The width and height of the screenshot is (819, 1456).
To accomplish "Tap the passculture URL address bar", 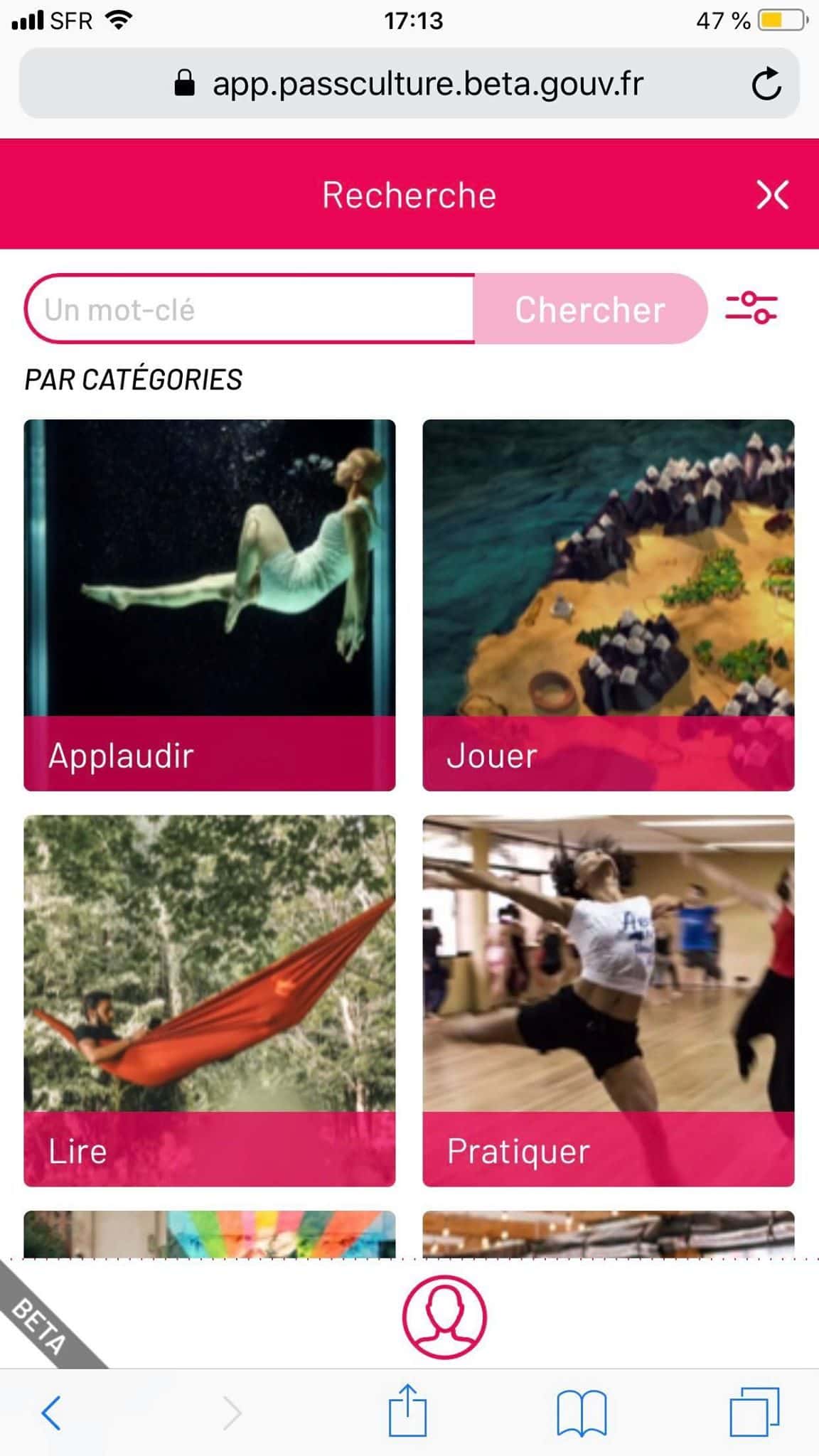I will pos(427,84).
